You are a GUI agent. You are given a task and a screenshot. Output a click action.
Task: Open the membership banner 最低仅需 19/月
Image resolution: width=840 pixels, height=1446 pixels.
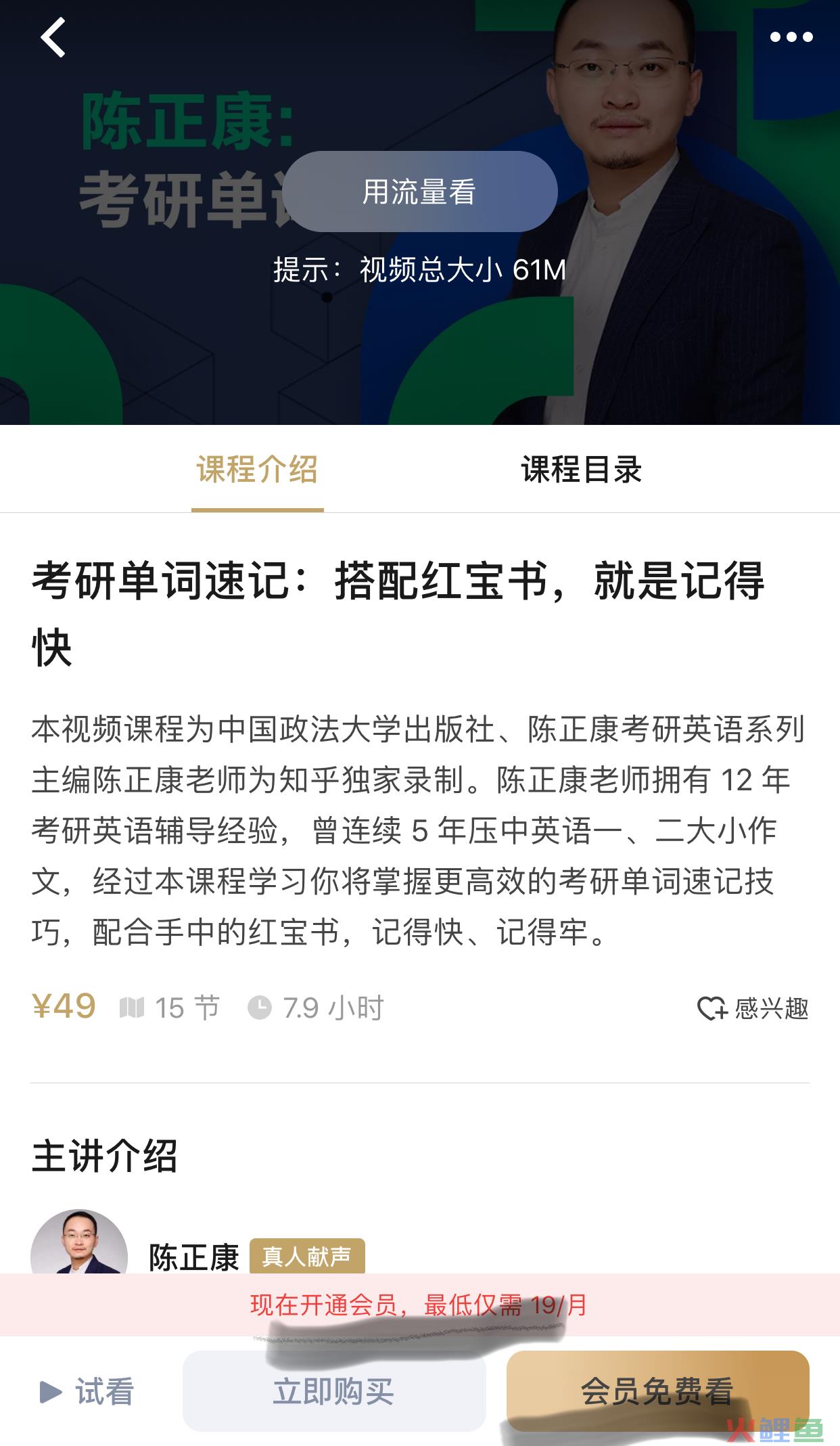(x=419, y=1305)
